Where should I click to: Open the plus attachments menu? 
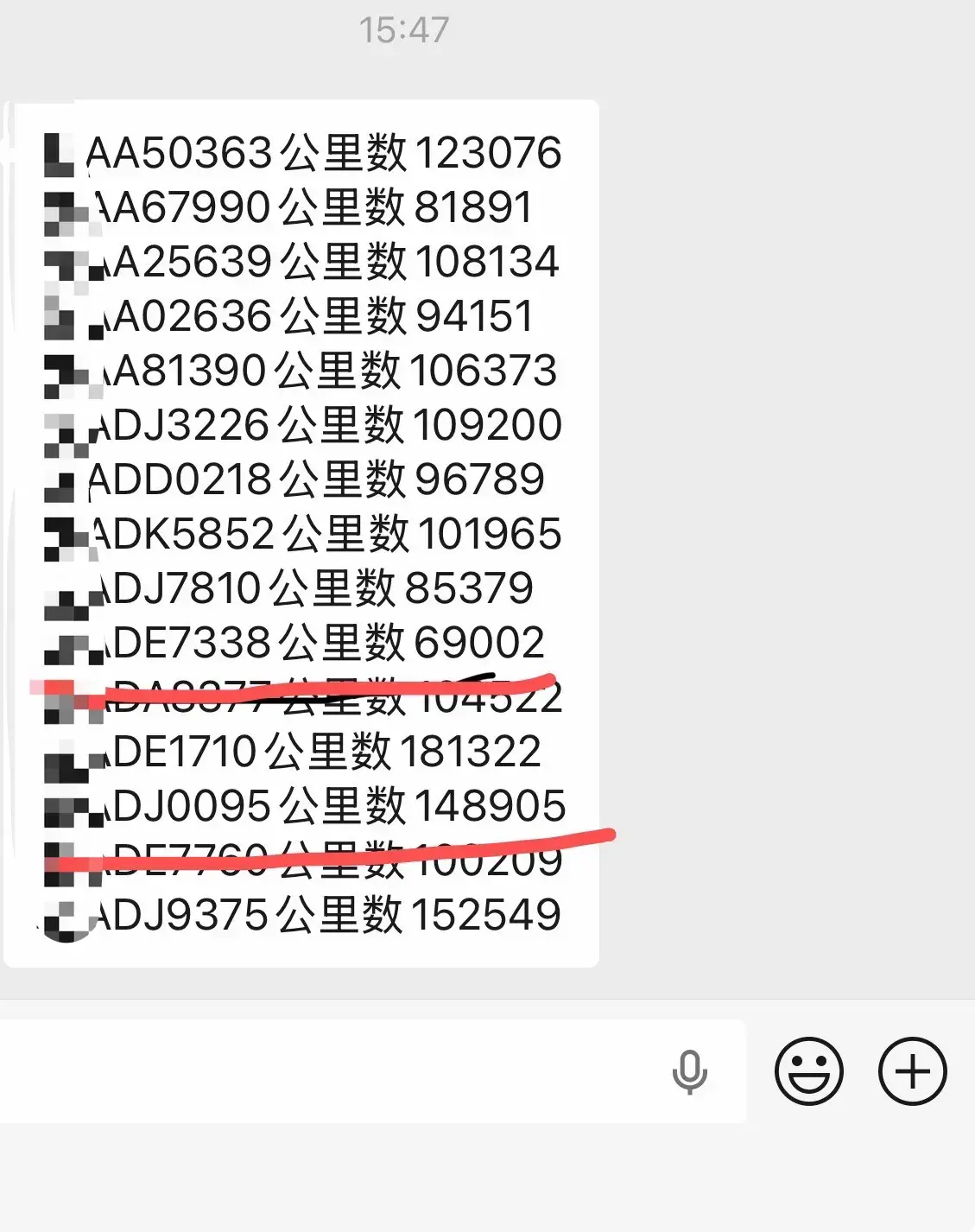(x=913, y=1071)
